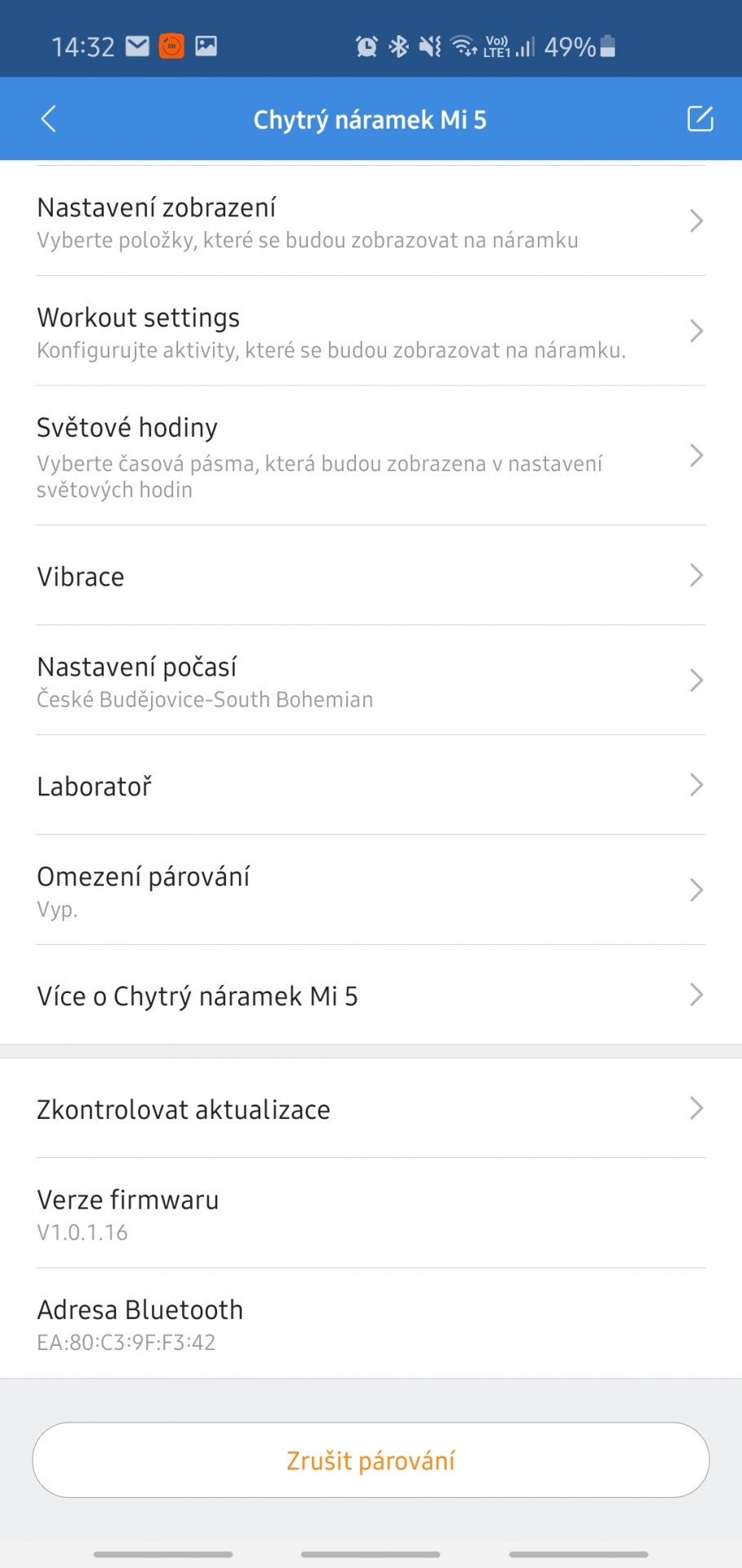Open Workout settings
Screen dimensions: 742x1568
[371, 331]
